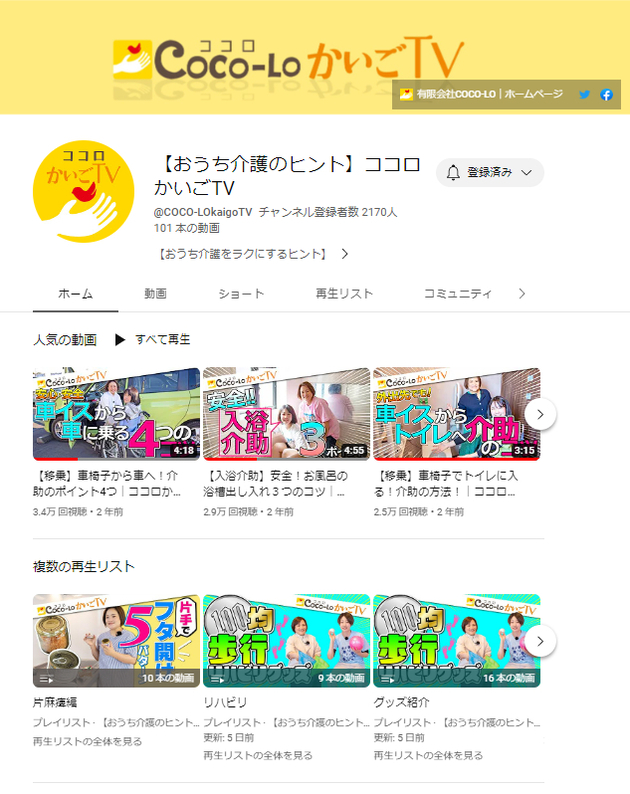Play the 入浴介助 bath assistance video
The image size is (630, 794).
tap(286, 414)
